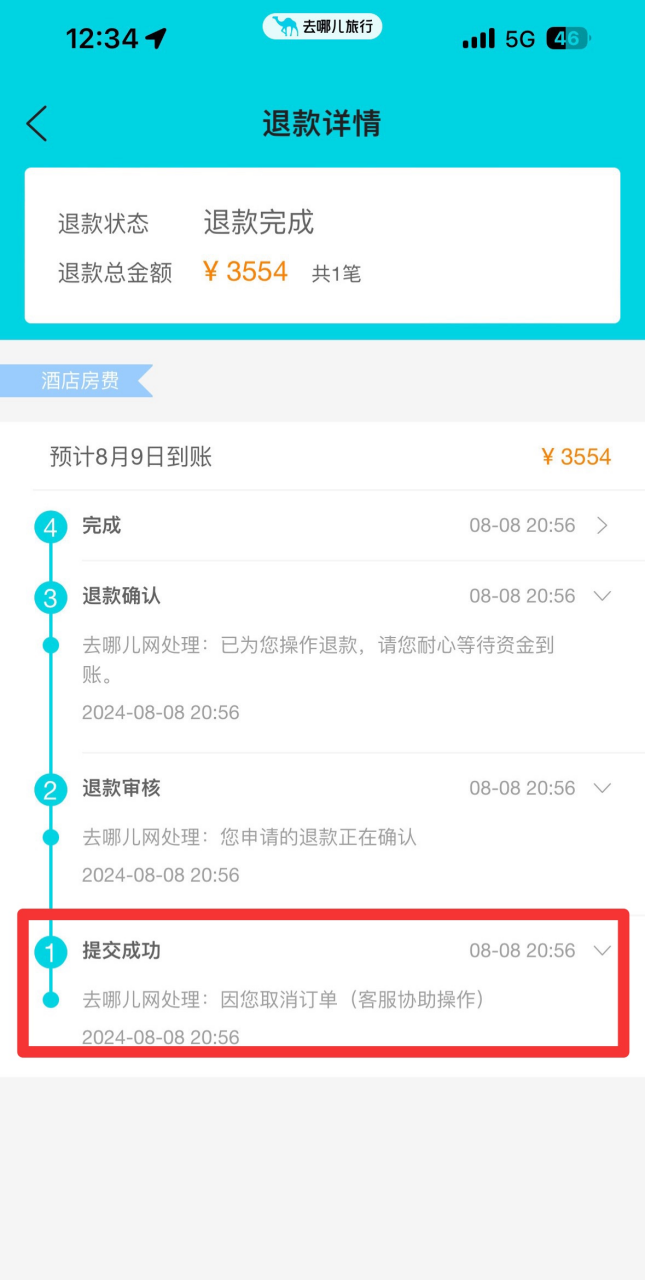
Task: Collapse the 退款审核 step
Action: click(x=601, y=788)
